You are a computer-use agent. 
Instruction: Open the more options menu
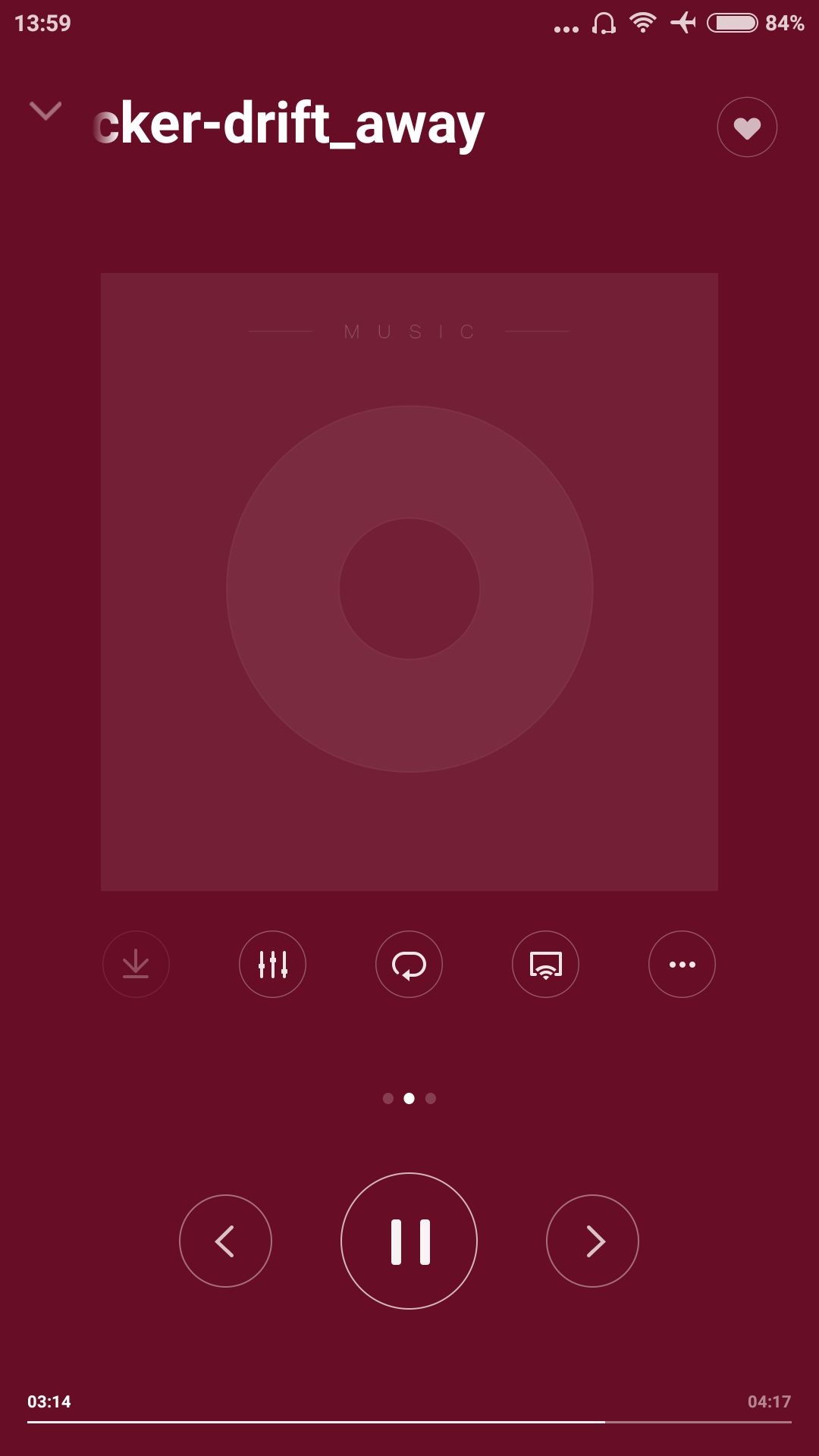(x=682, y=965)
